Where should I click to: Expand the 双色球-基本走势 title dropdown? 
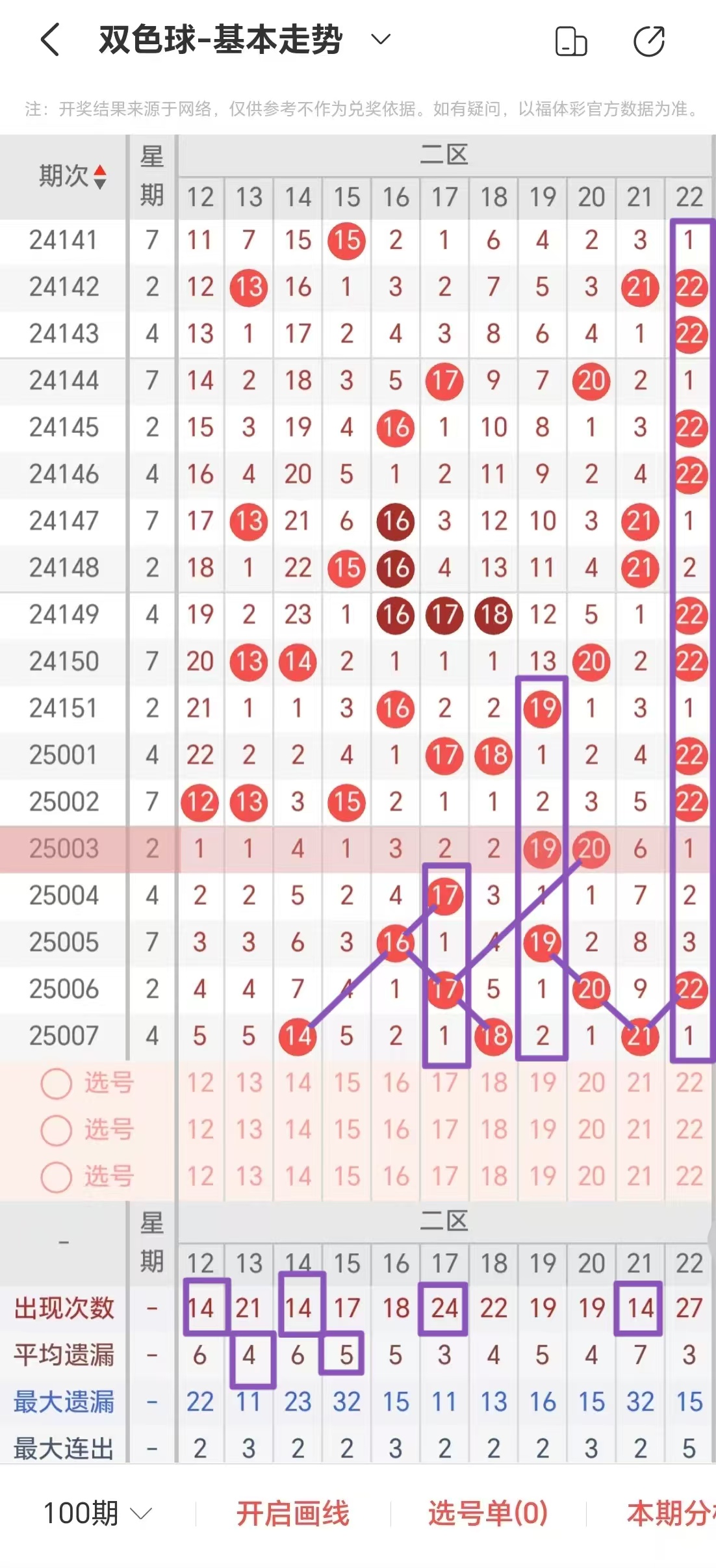point(381,40)
